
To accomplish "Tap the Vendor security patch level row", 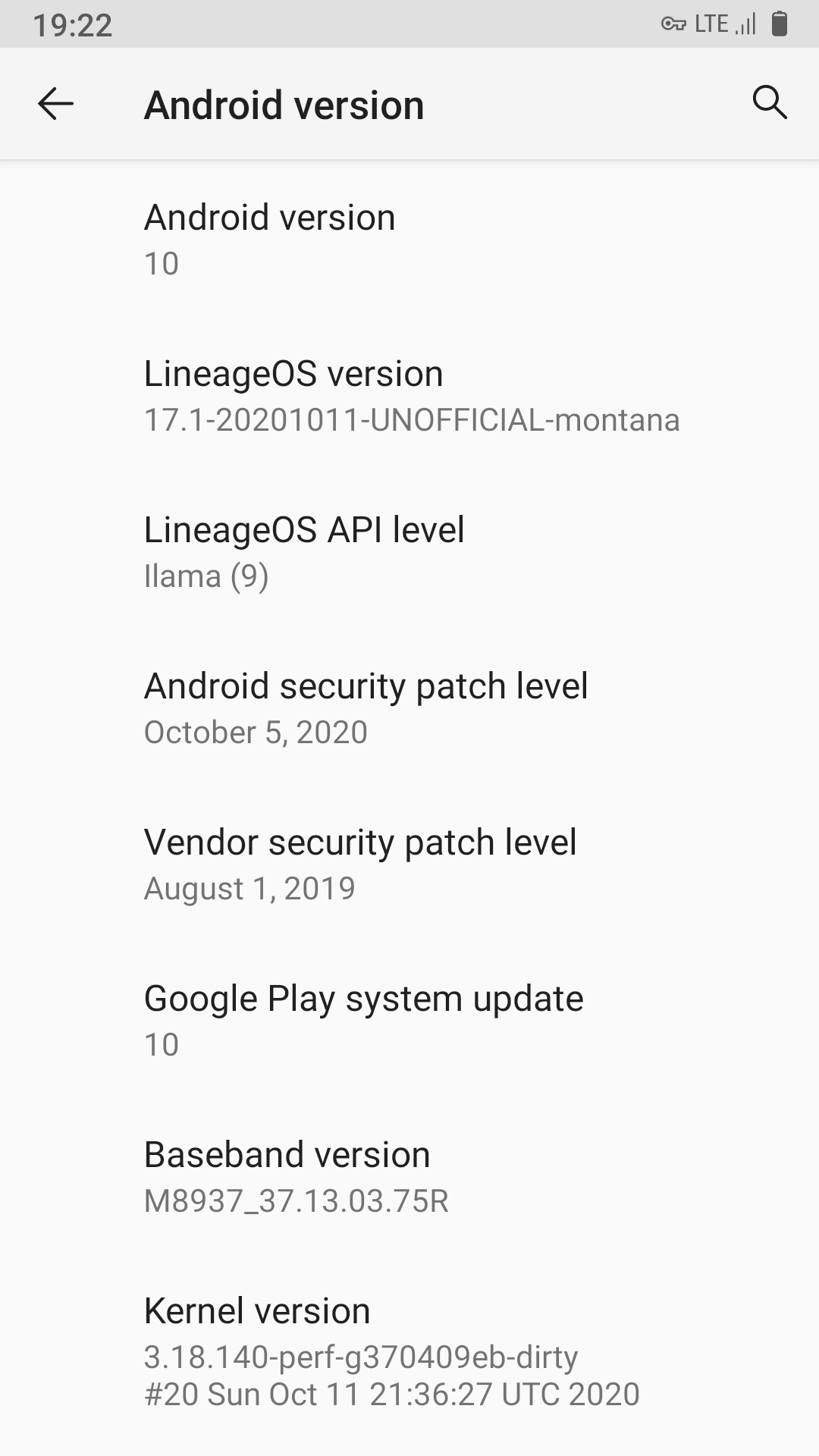I will point(409,864).
